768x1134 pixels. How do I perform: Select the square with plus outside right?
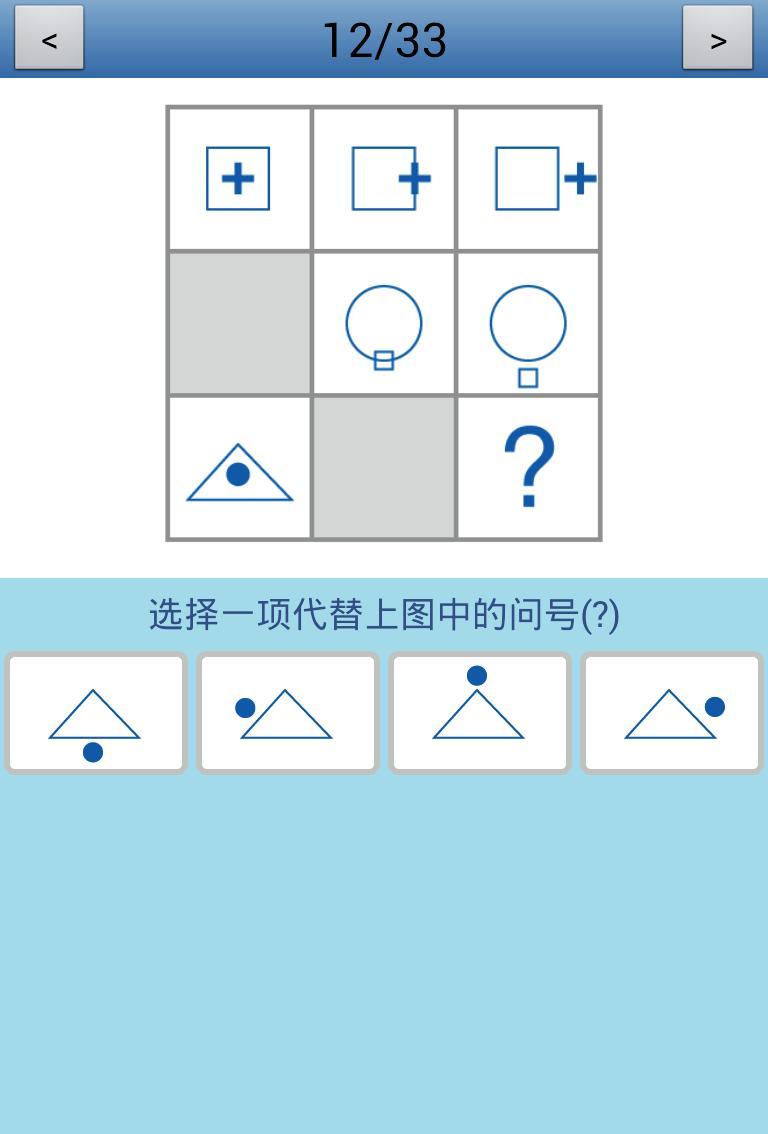(x=528, y=178)
